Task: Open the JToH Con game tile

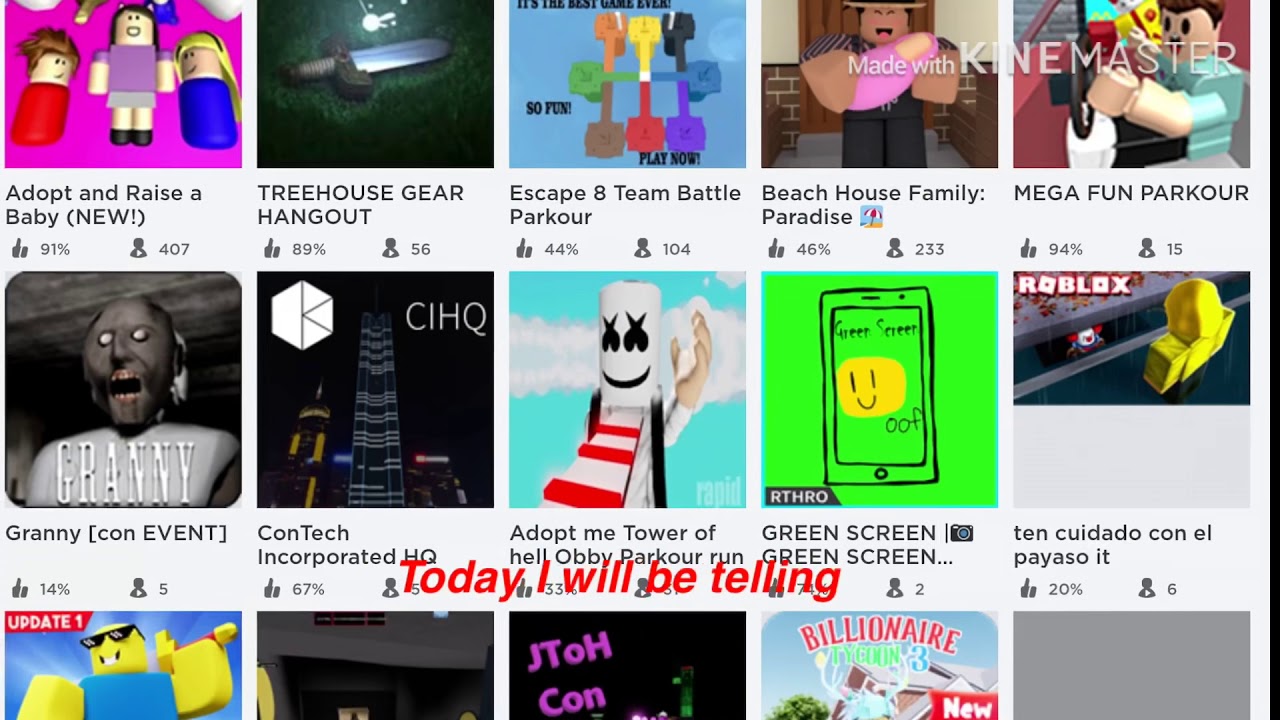Action: click(627, 666)
